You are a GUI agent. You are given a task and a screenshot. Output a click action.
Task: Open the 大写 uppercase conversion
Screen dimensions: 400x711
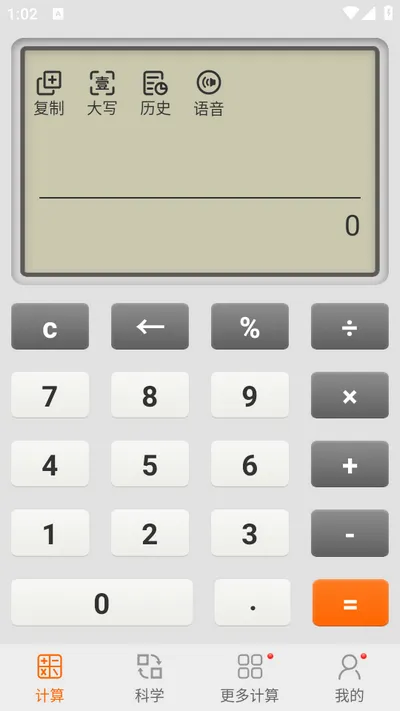coord(102,93)
